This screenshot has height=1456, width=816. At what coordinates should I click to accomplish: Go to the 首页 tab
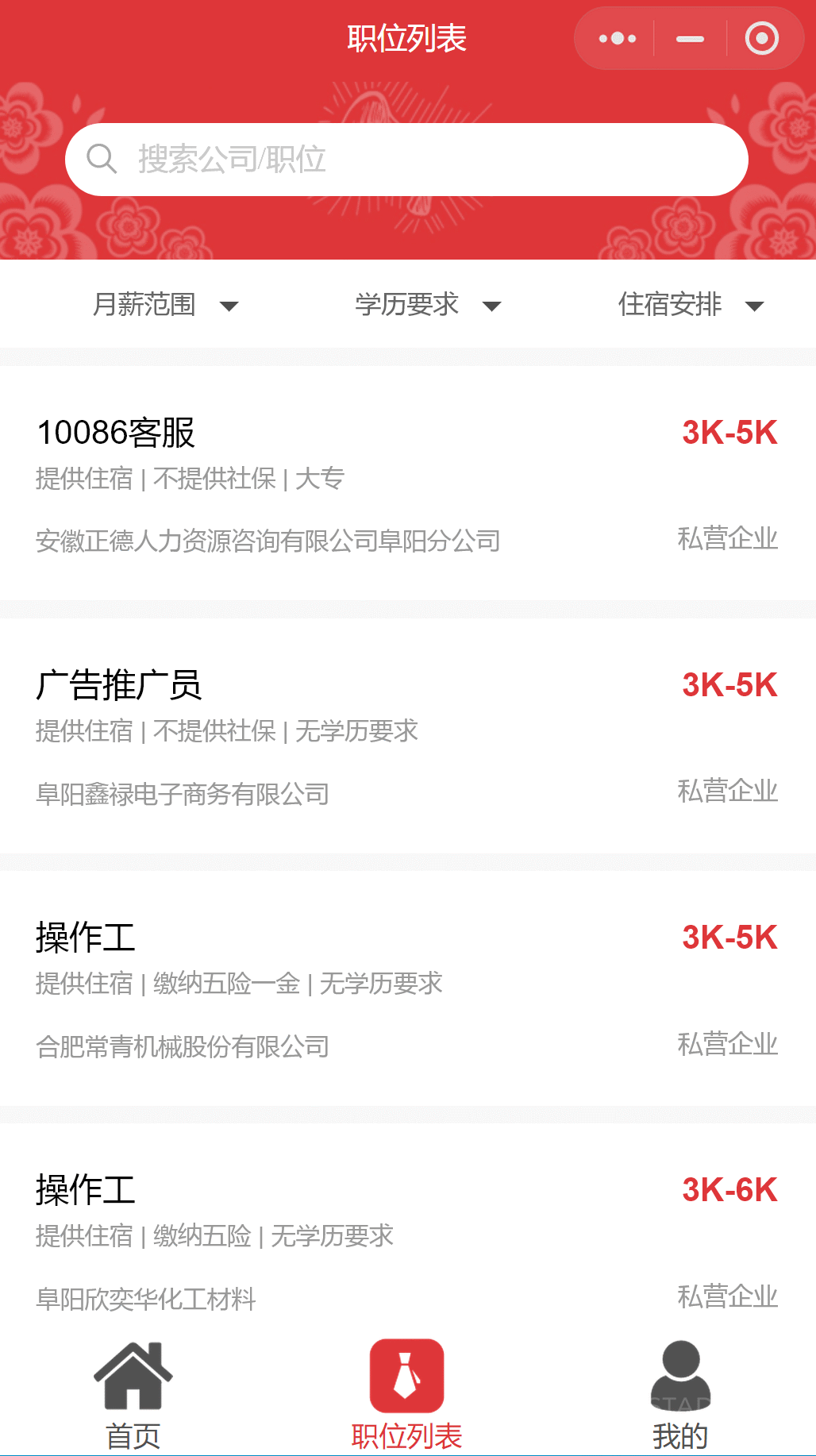click(133, 1394)
